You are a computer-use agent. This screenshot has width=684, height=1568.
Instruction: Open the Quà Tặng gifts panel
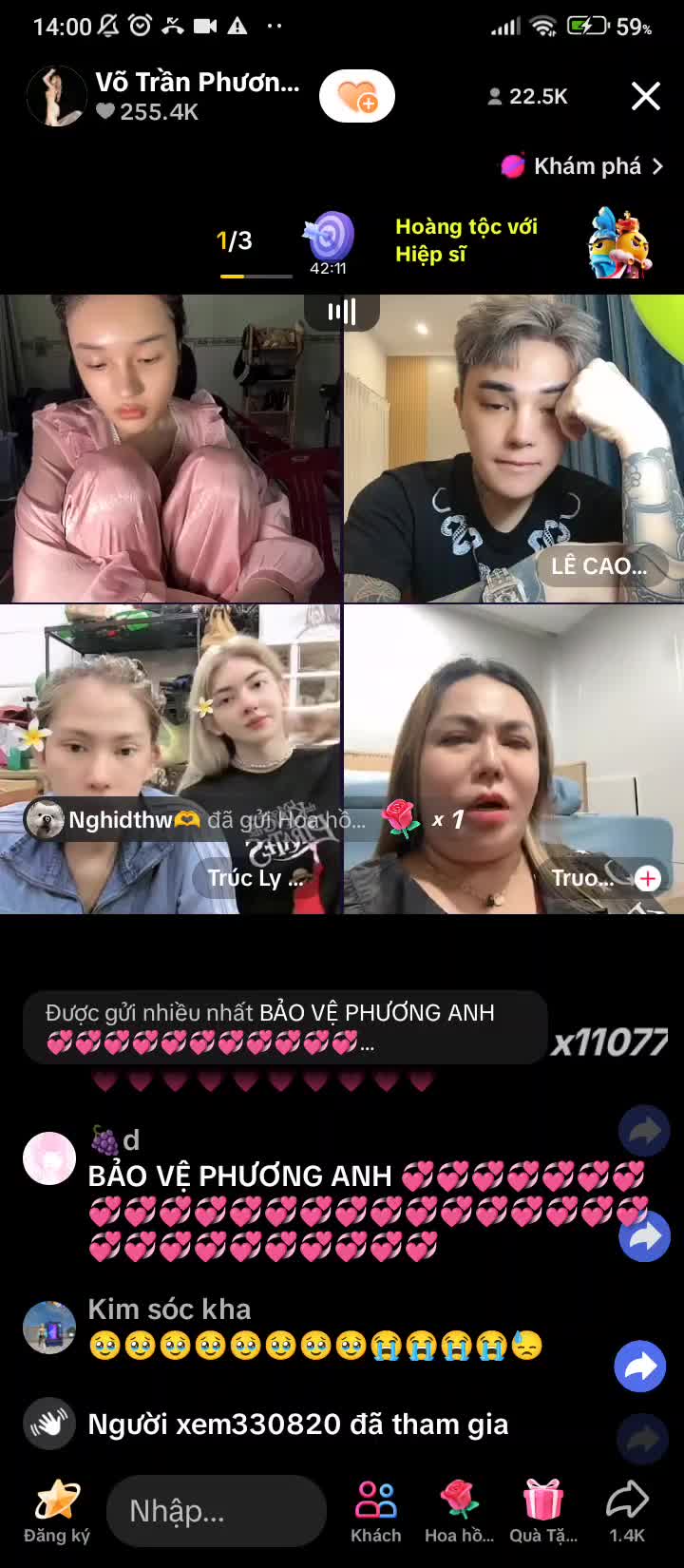[x=542, y=1510]
